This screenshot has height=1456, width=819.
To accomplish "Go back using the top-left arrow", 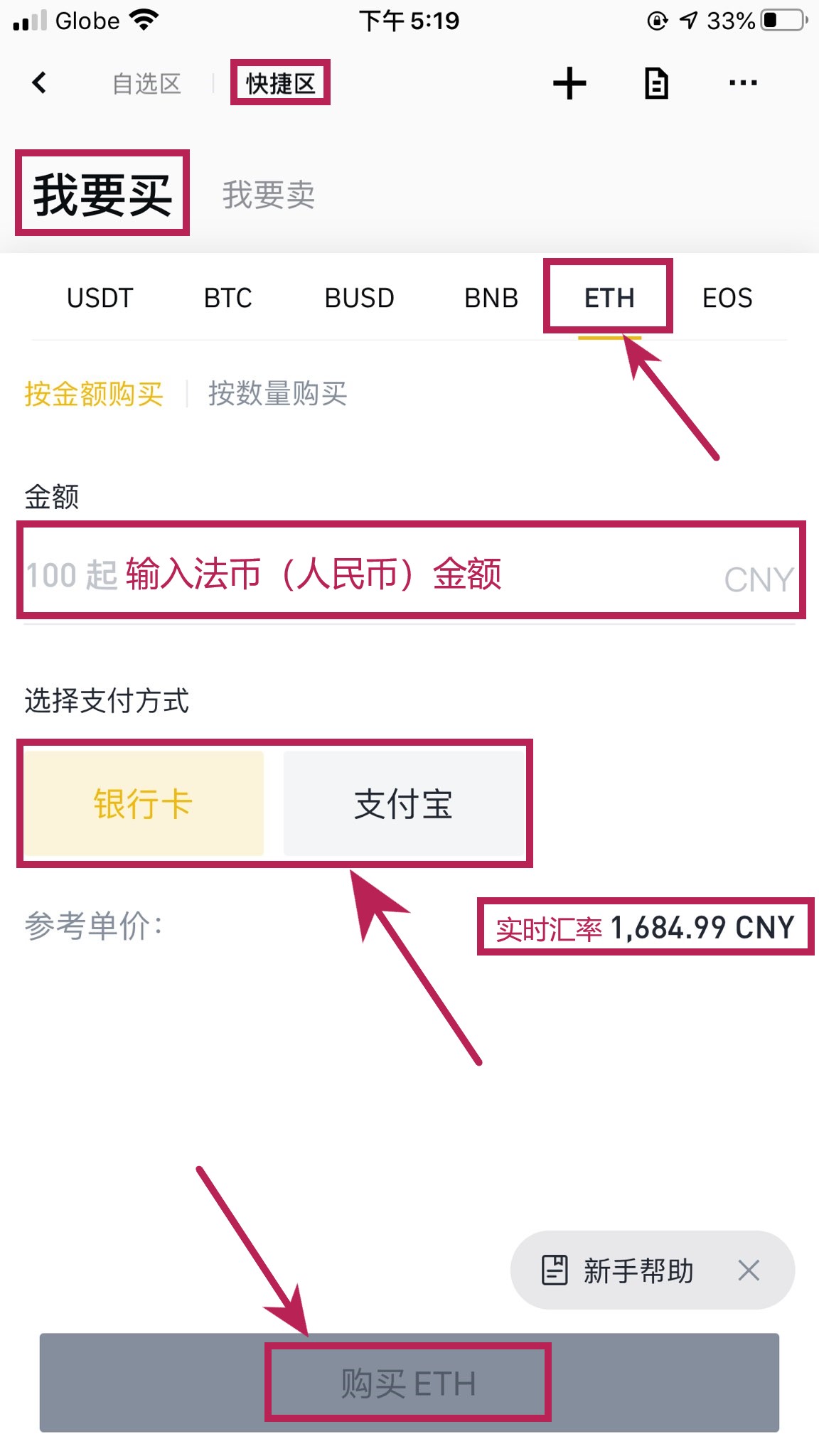I will point(40,83).
